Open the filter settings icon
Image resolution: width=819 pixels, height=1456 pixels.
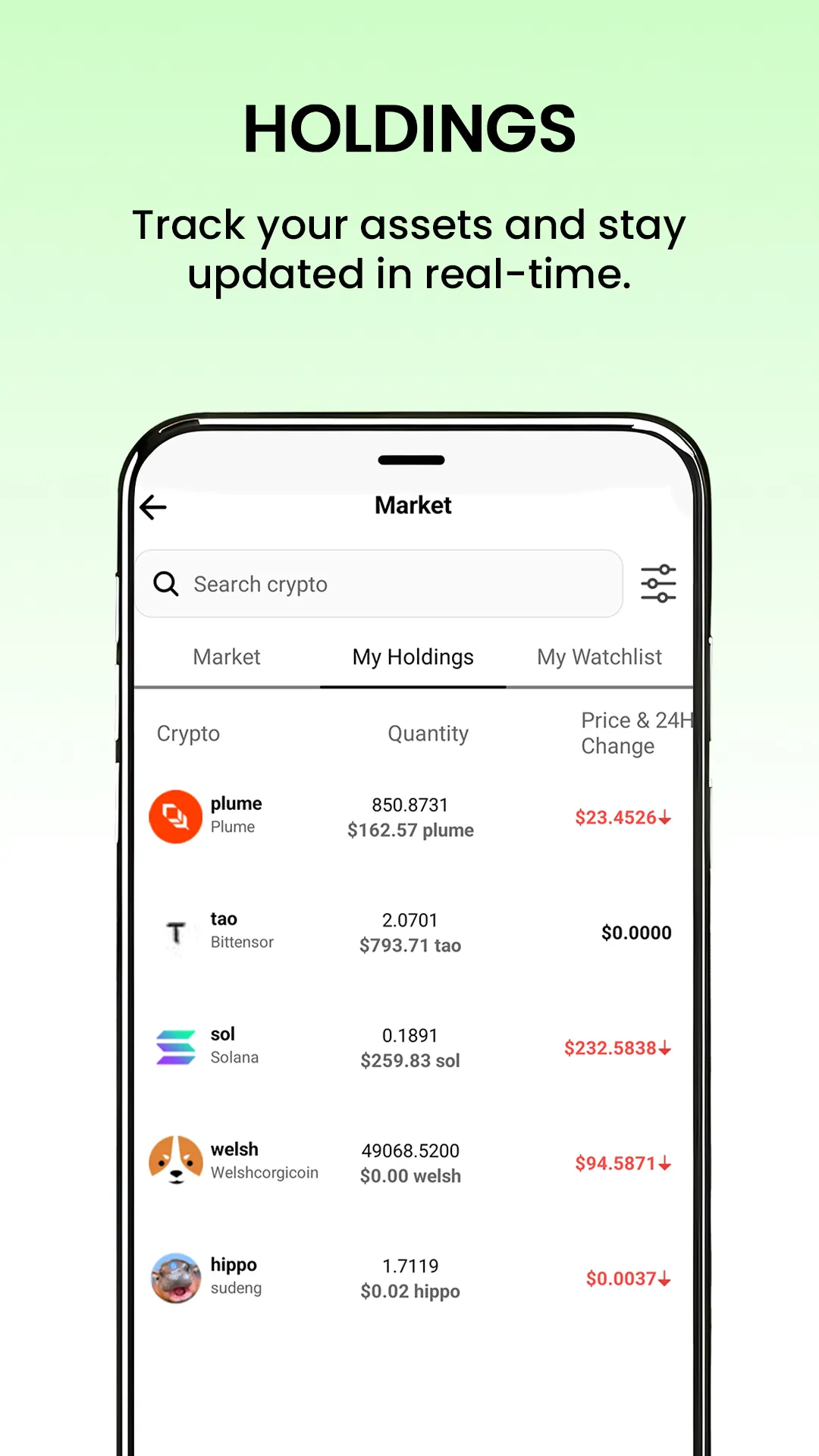[658, 582]
